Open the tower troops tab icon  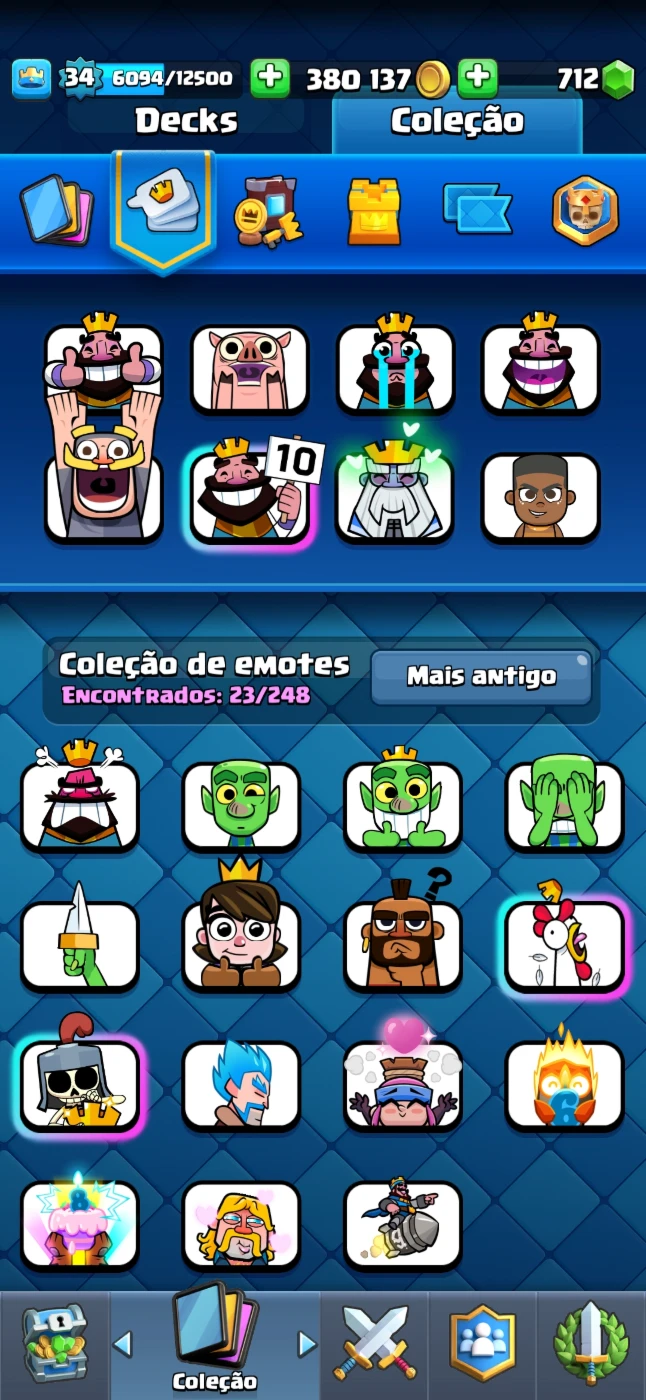point(374,211)
